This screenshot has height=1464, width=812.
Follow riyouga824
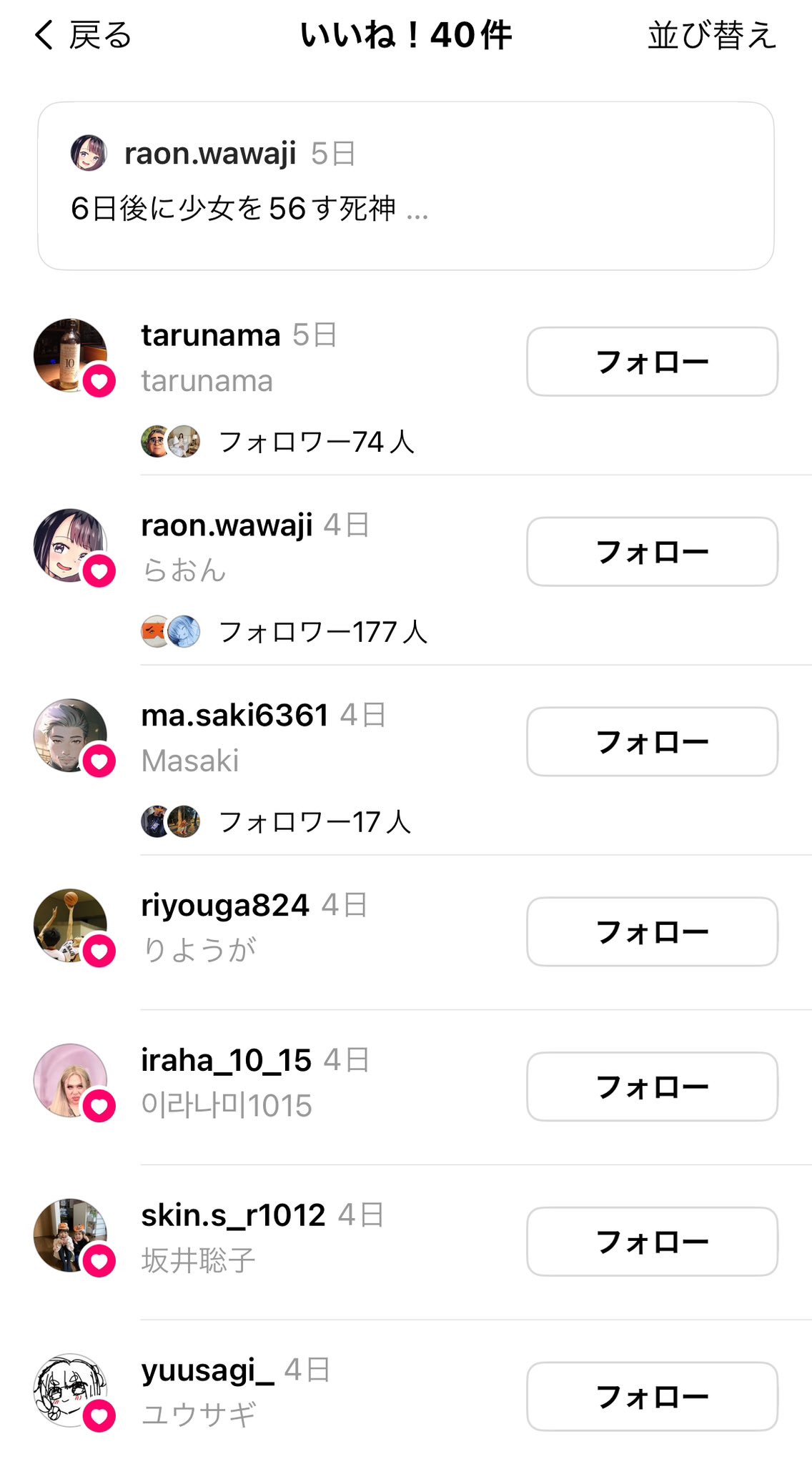(x=652, y=932)
